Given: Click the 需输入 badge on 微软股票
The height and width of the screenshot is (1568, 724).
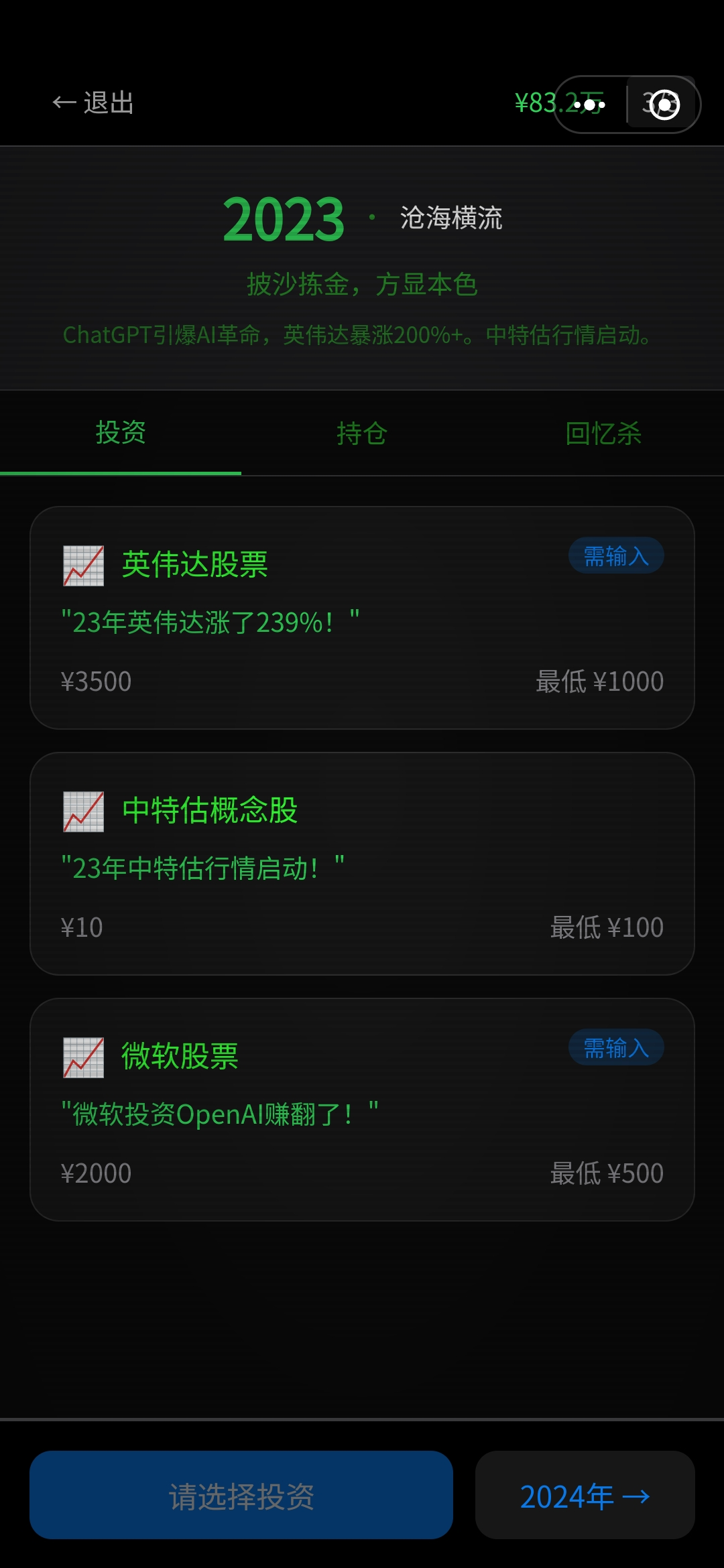Looking at the screenshot, I should 615,1047.
